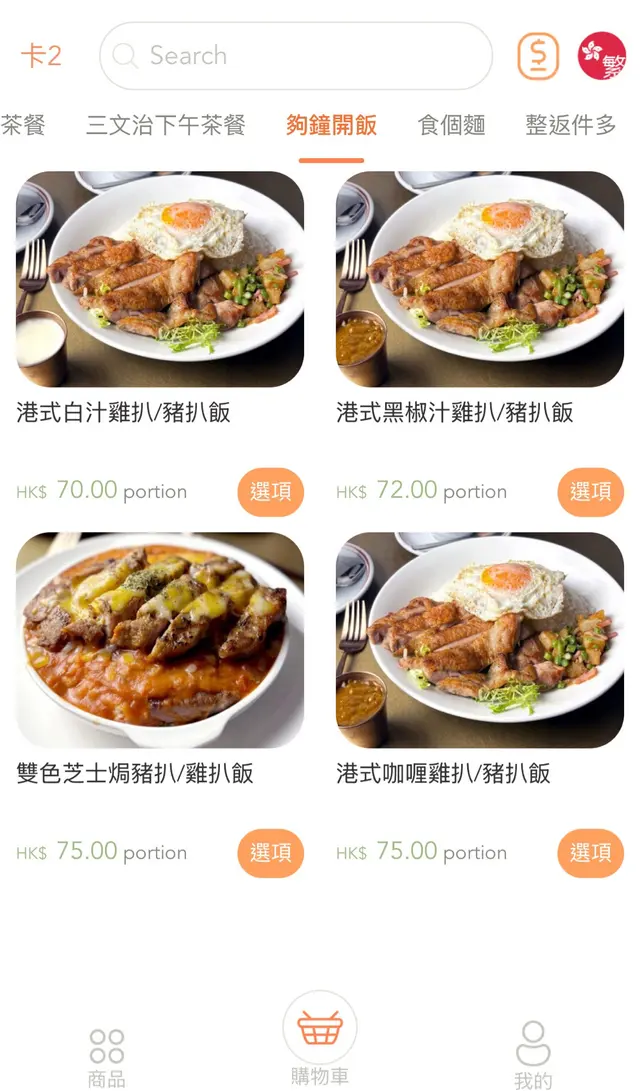
Task: Change language via the 繁 flag icon
Action: (x=602, y=56)
